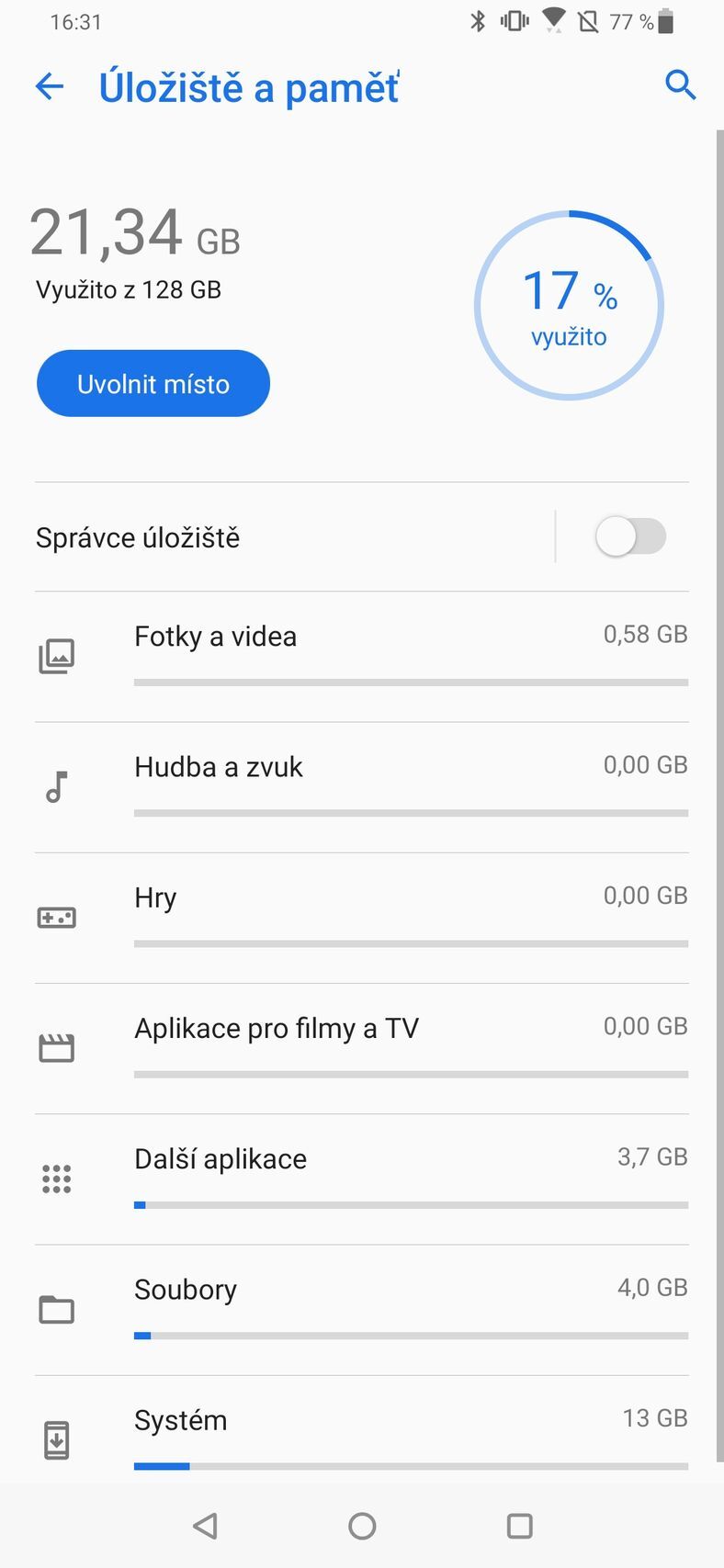The width and height of the screenshot is (724, 1568).
Task: Open the Aplikace pro filmy a TV icon
Action: (56, 1047)
